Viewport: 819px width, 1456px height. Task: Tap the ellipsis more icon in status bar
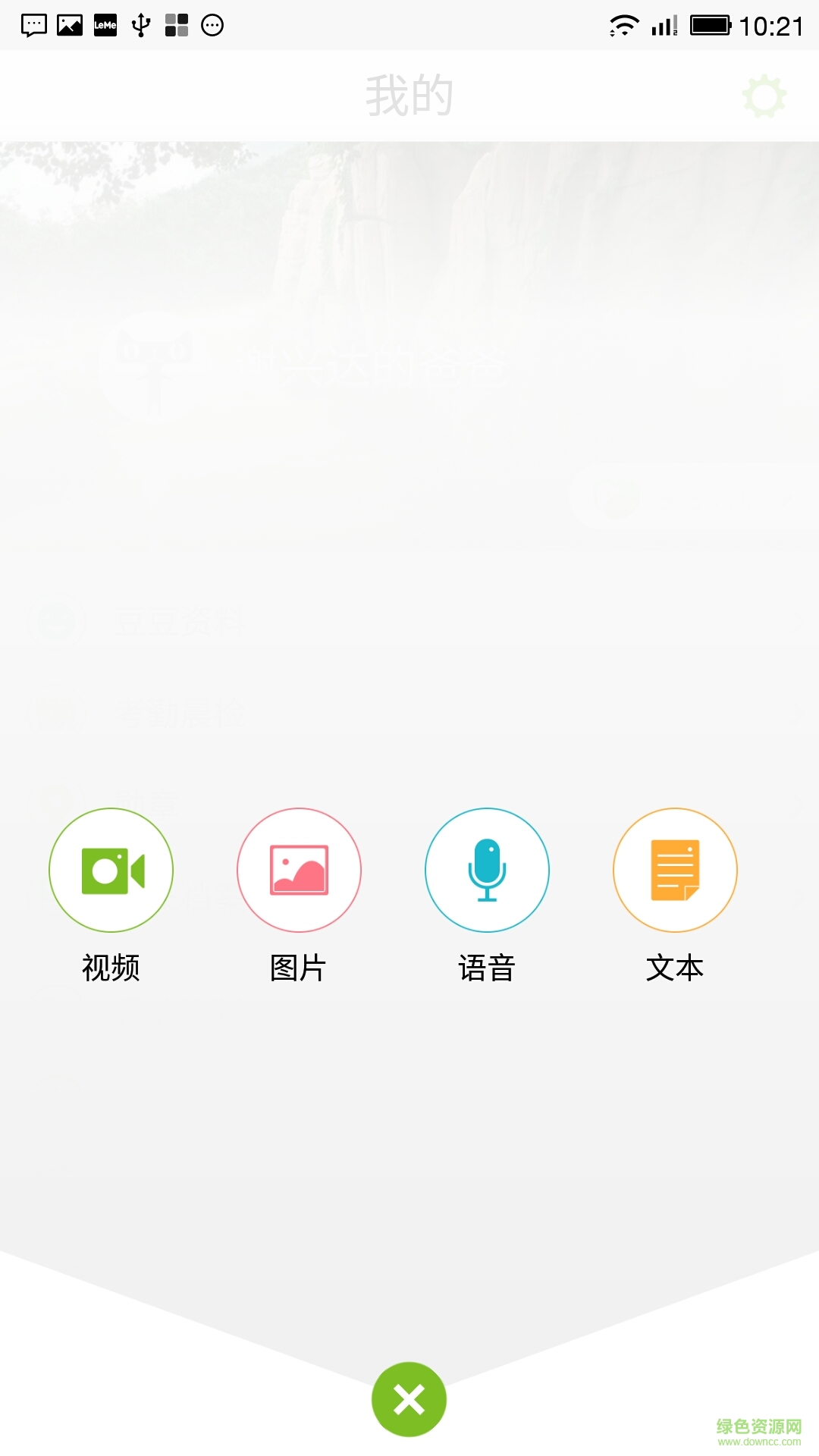tap(211, 23)
